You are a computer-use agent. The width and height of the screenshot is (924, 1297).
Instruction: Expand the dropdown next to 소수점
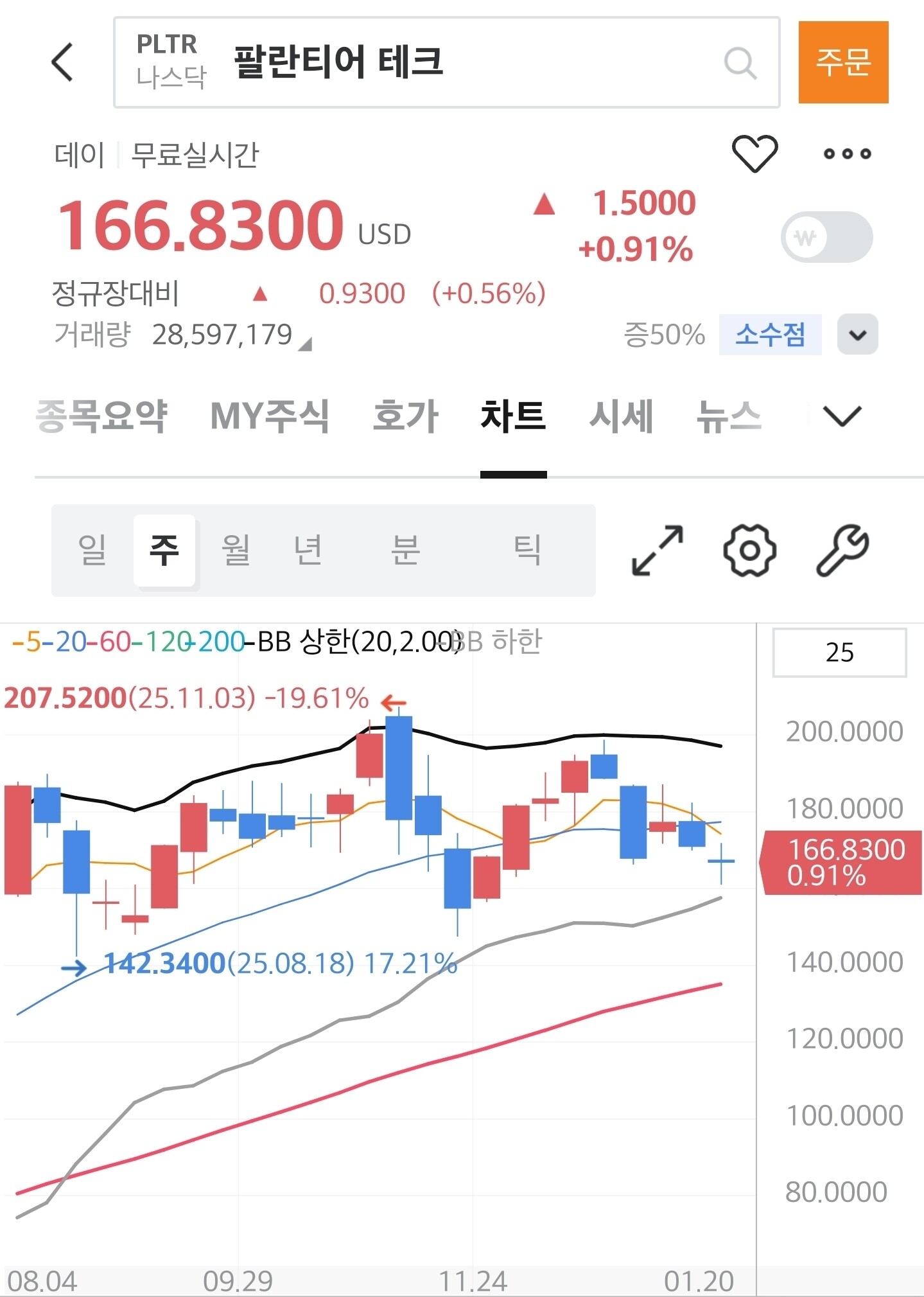click(858, 334)
